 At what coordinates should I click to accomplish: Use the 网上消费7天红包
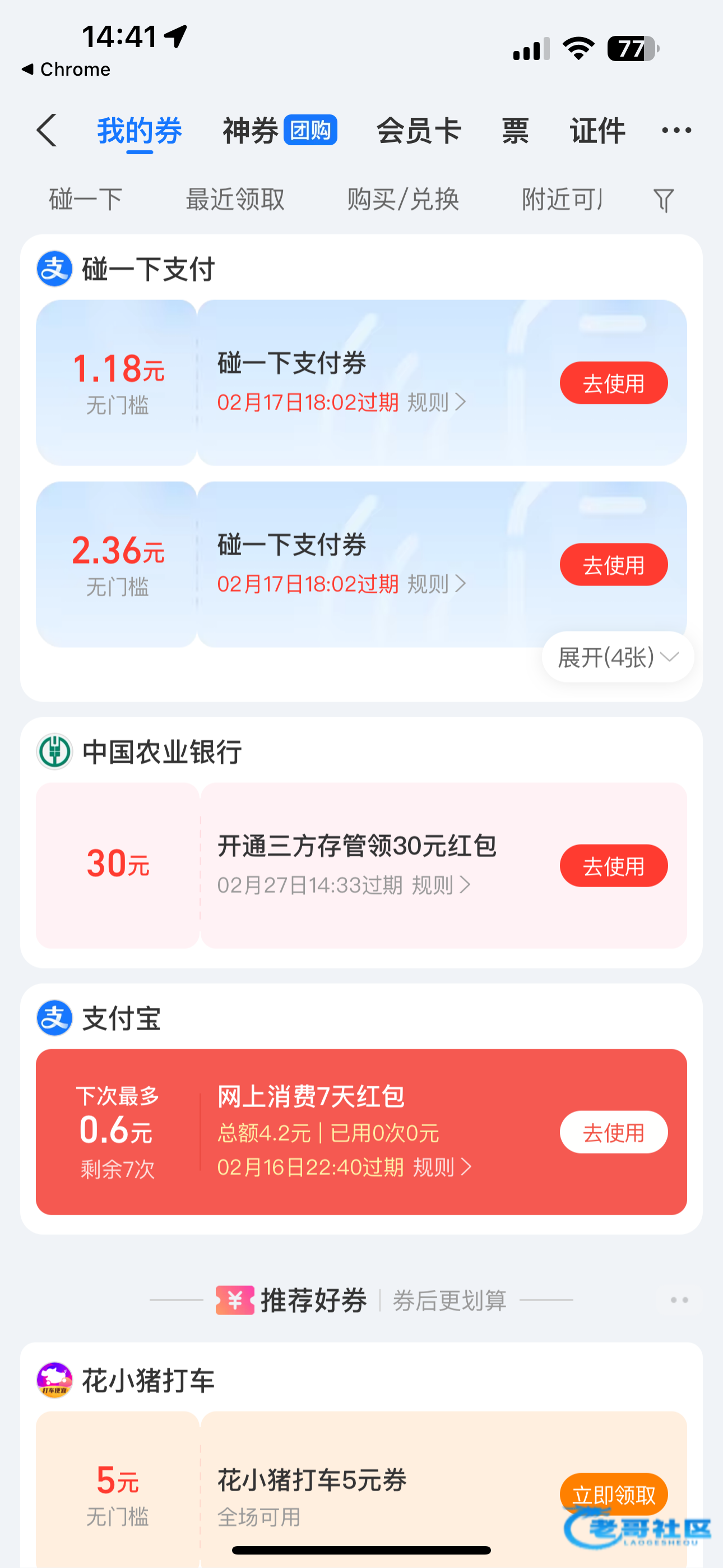(614, 1132)
